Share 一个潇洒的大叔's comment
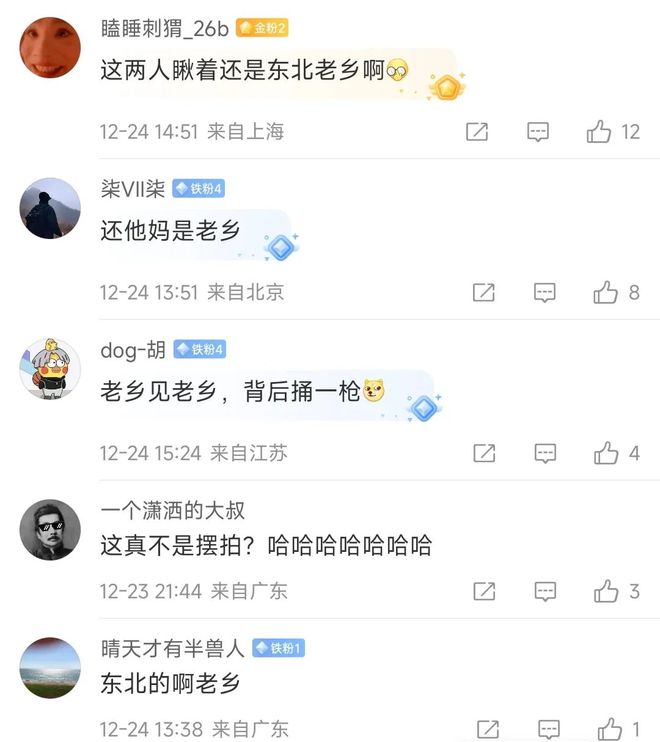660x742 pixels. [x=483, y=591]
